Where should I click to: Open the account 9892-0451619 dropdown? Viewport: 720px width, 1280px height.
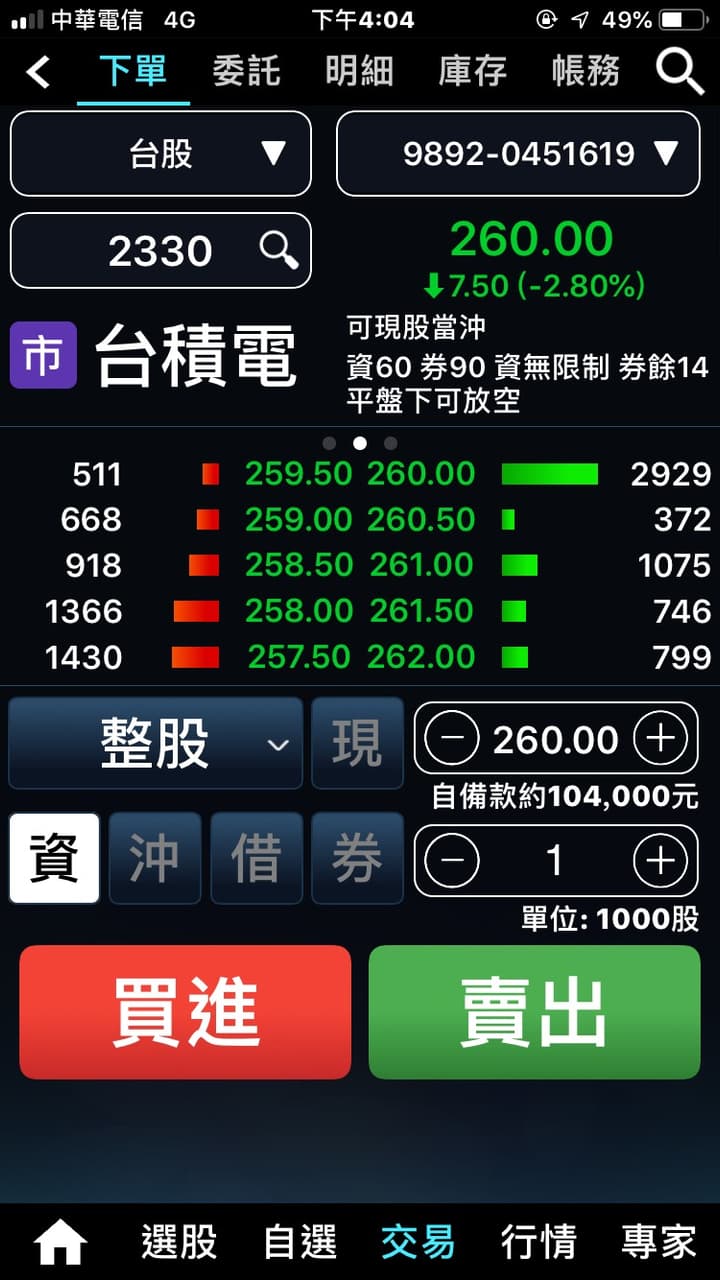pyautogui.click(x=517, y=153)
